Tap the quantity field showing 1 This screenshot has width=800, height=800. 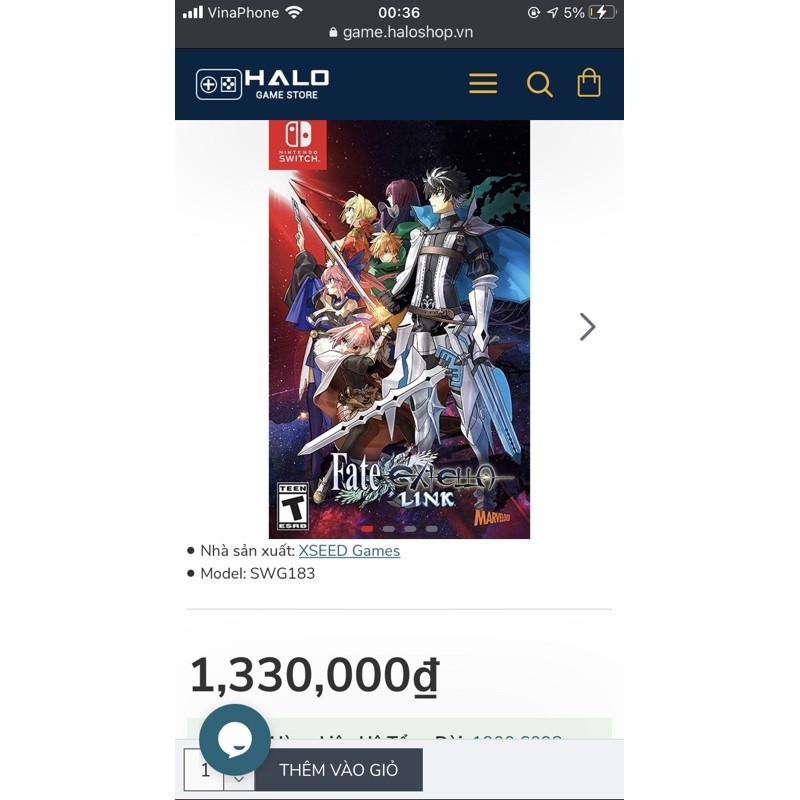click(x=206, y=770)
